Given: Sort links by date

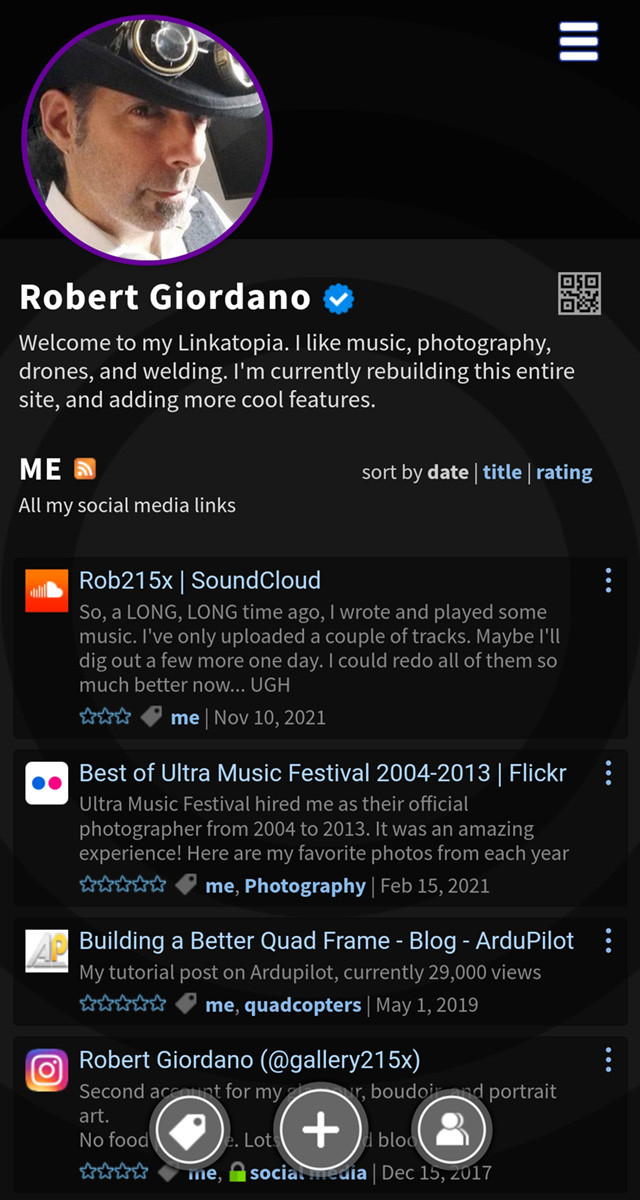Looking at the screenshot, I should point(447,472).
